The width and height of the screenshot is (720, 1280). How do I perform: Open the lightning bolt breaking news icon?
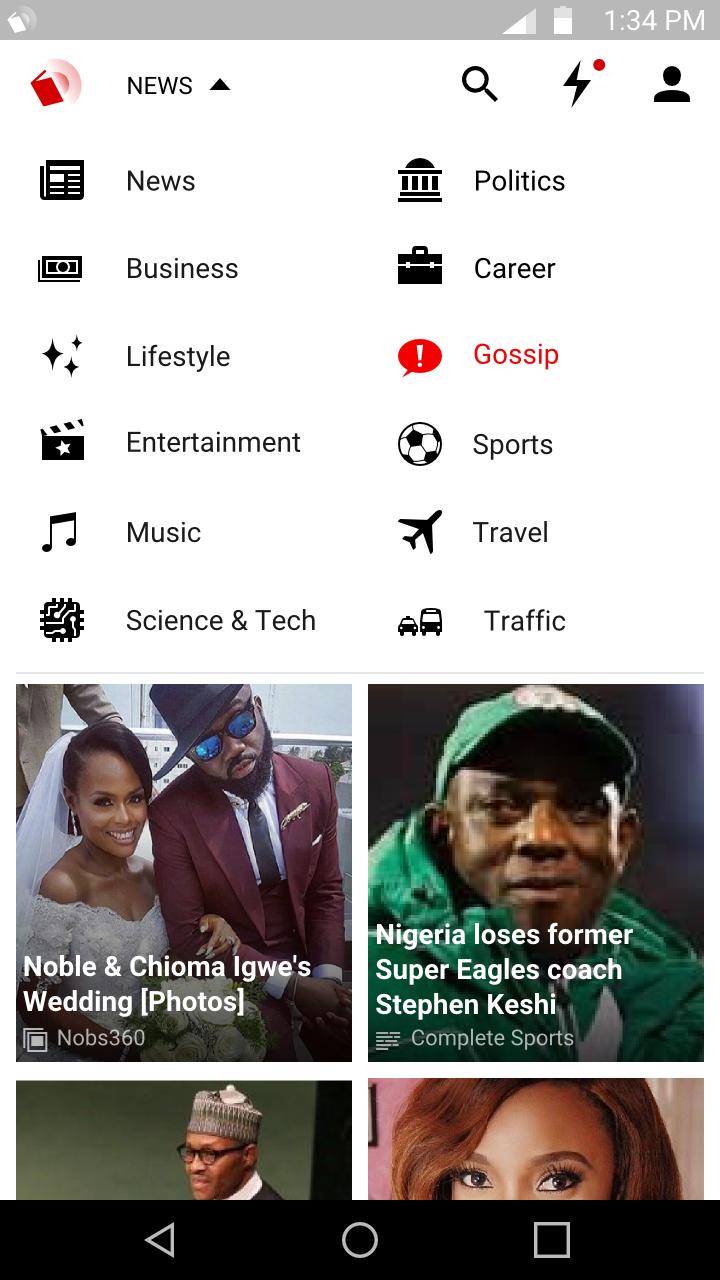click(577, 85)
